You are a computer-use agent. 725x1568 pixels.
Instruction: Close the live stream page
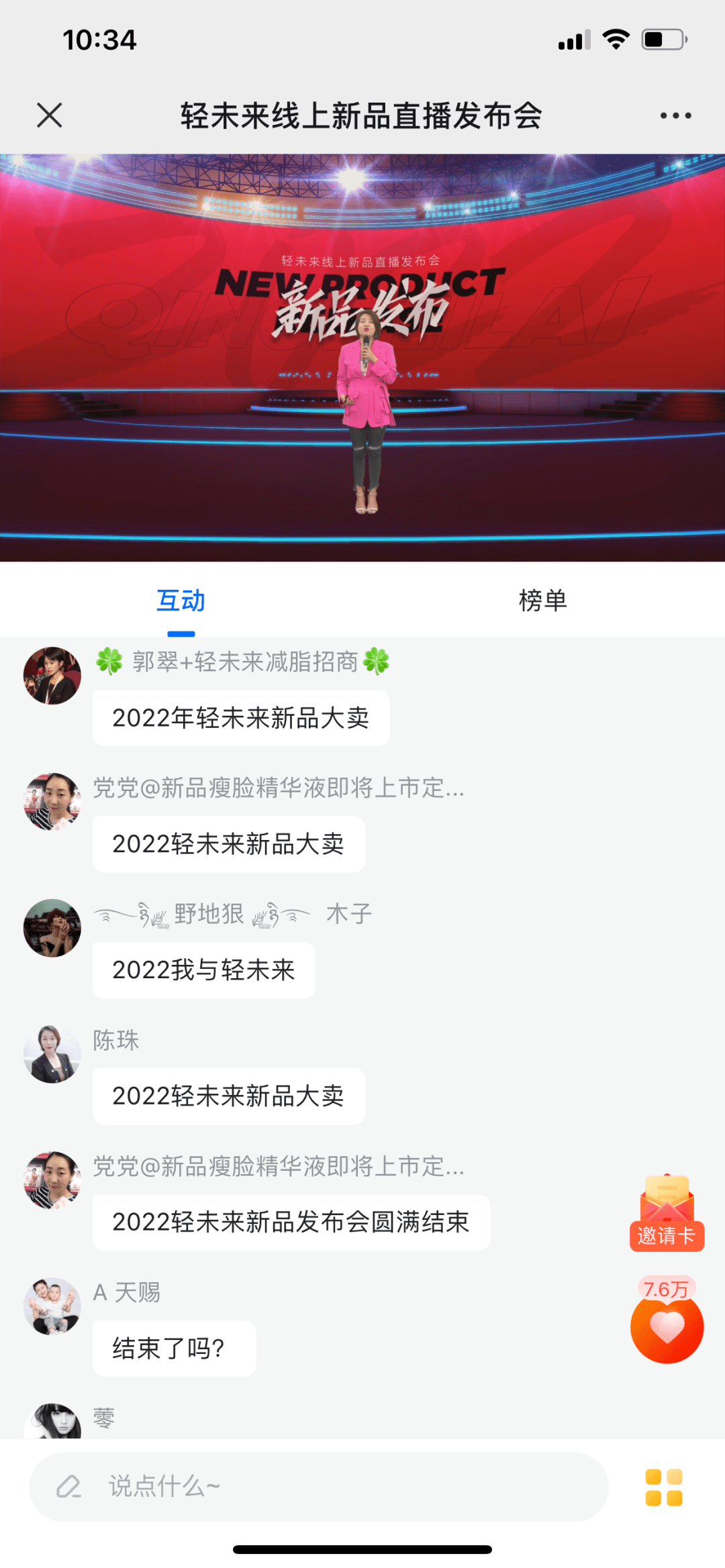pos(50,115)
